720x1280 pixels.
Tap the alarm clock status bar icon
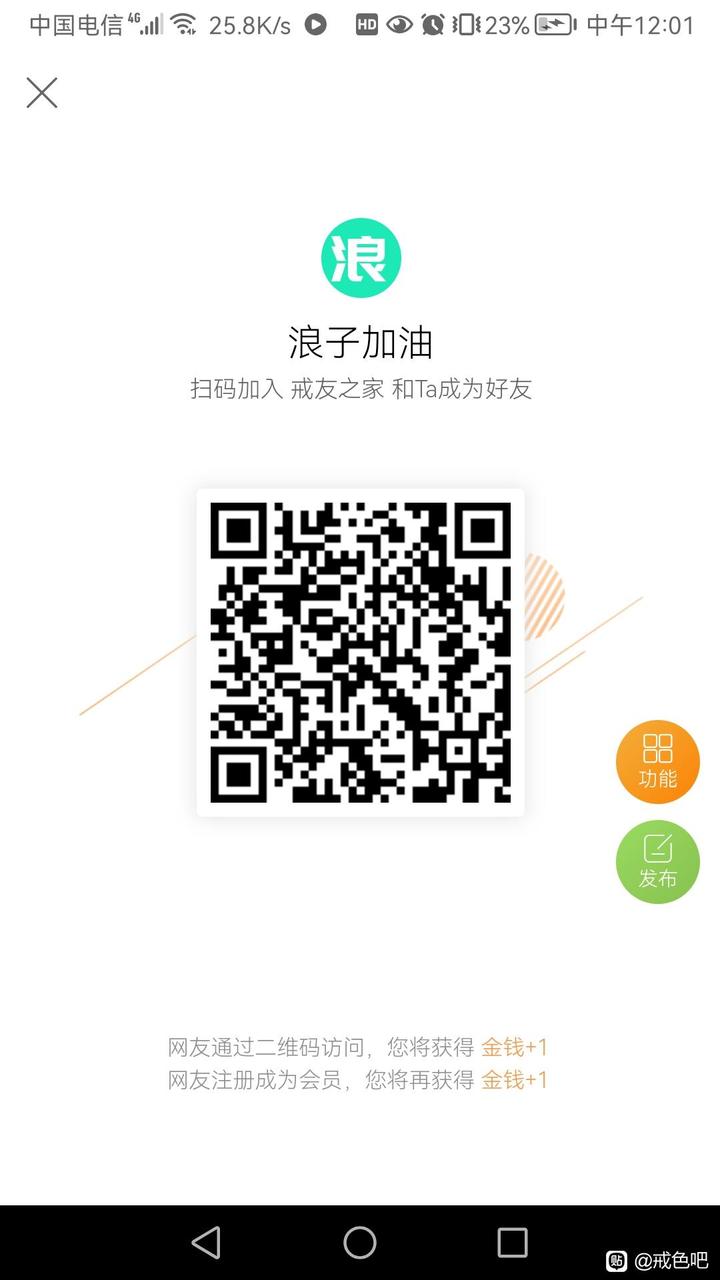432,25
